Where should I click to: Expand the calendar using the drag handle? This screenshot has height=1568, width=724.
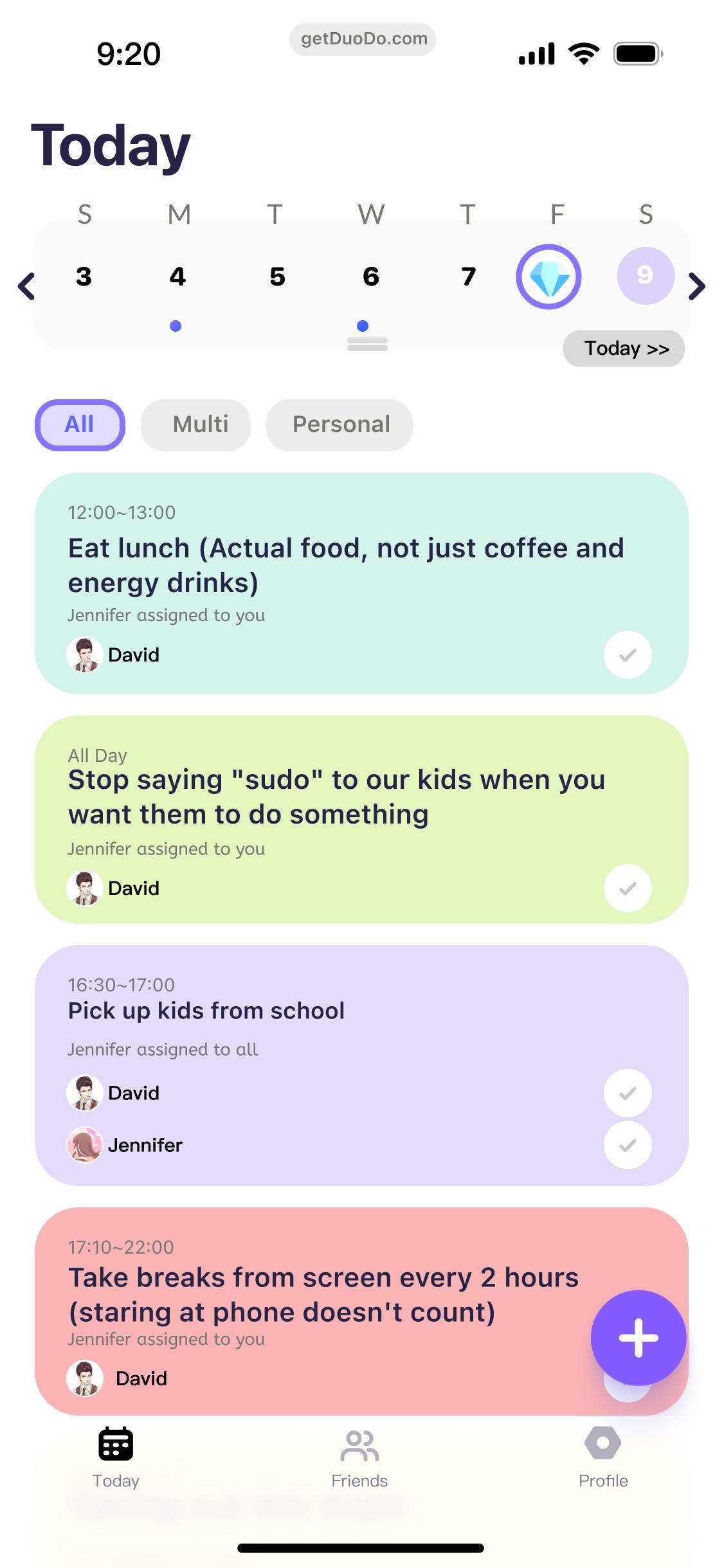point(367,344)
